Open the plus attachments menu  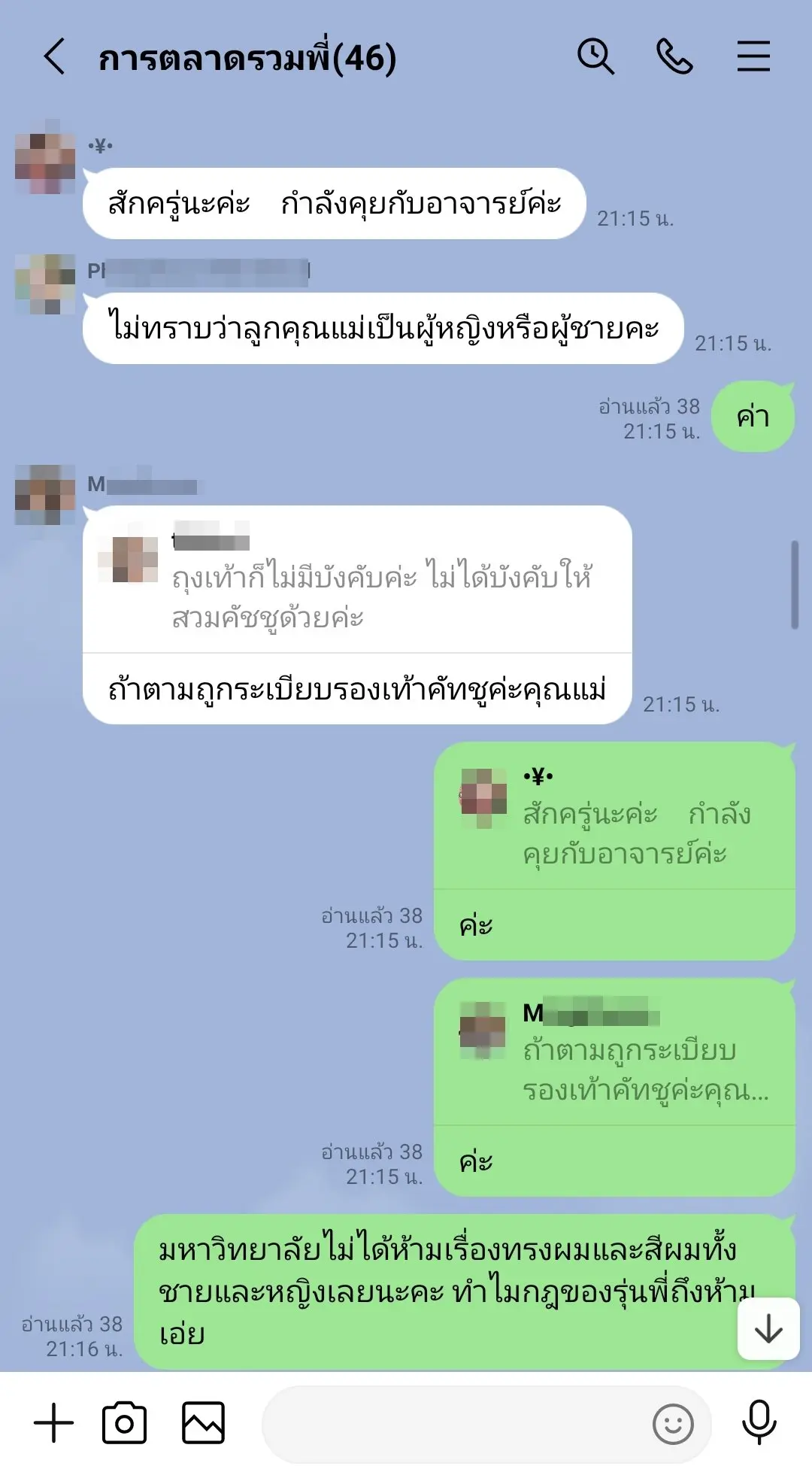coord(54,1423)
